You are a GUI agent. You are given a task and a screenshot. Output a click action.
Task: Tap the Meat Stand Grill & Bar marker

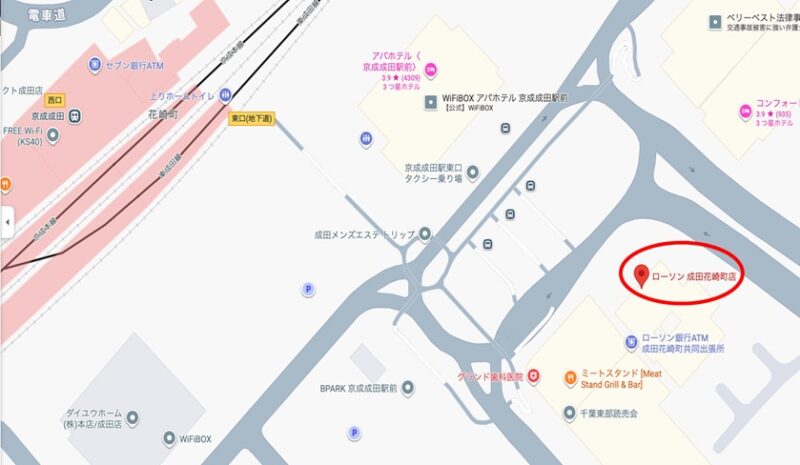(569, 380)
